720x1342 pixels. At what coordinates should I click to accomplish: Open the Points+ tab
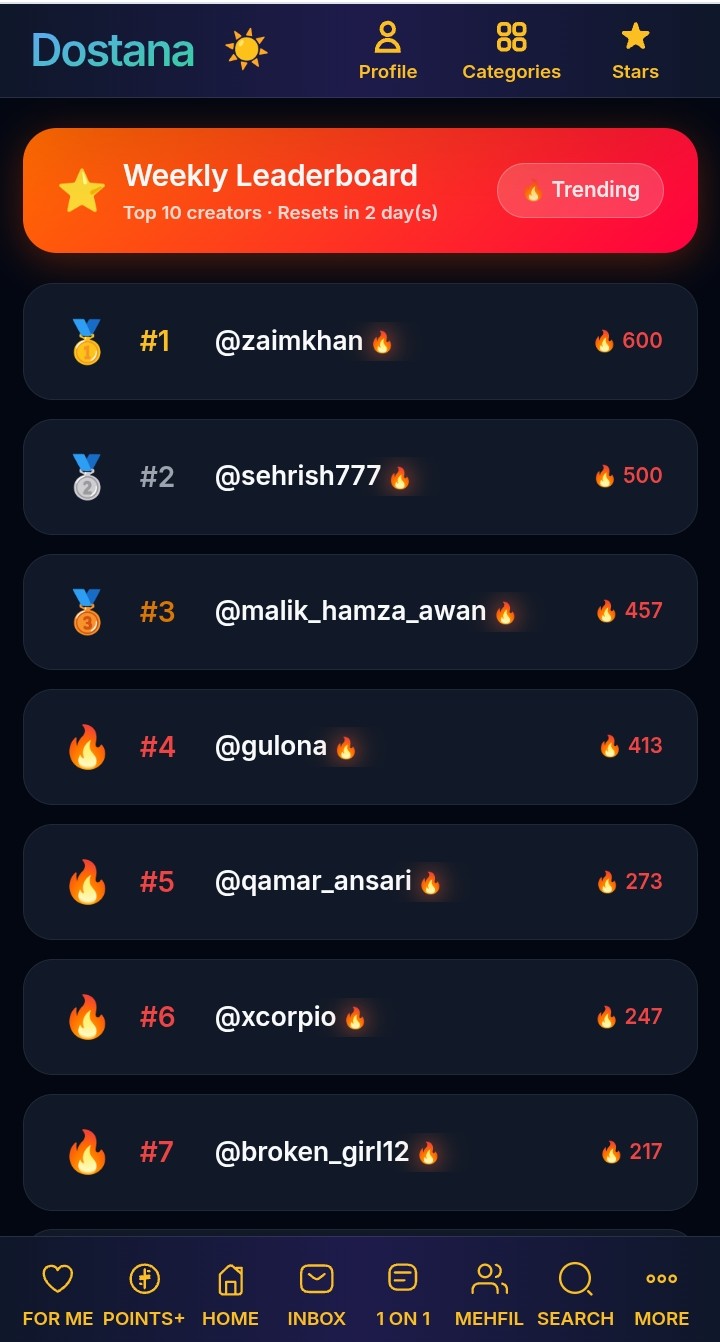[x=144, y=1295]
